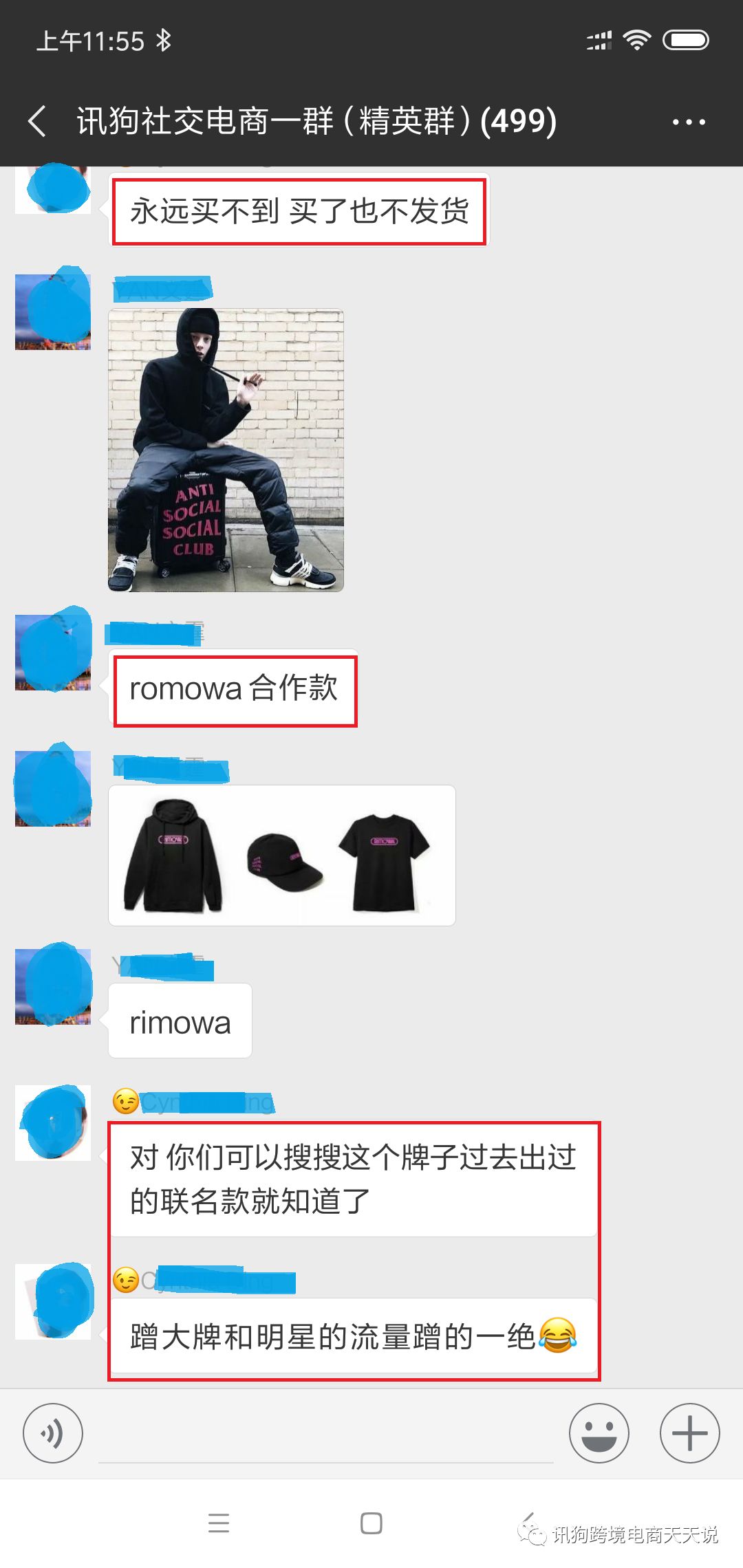Open the plus attachment menu
Image resolution: width=743 pixels, height=1568 pixels.
point(689,1433)
